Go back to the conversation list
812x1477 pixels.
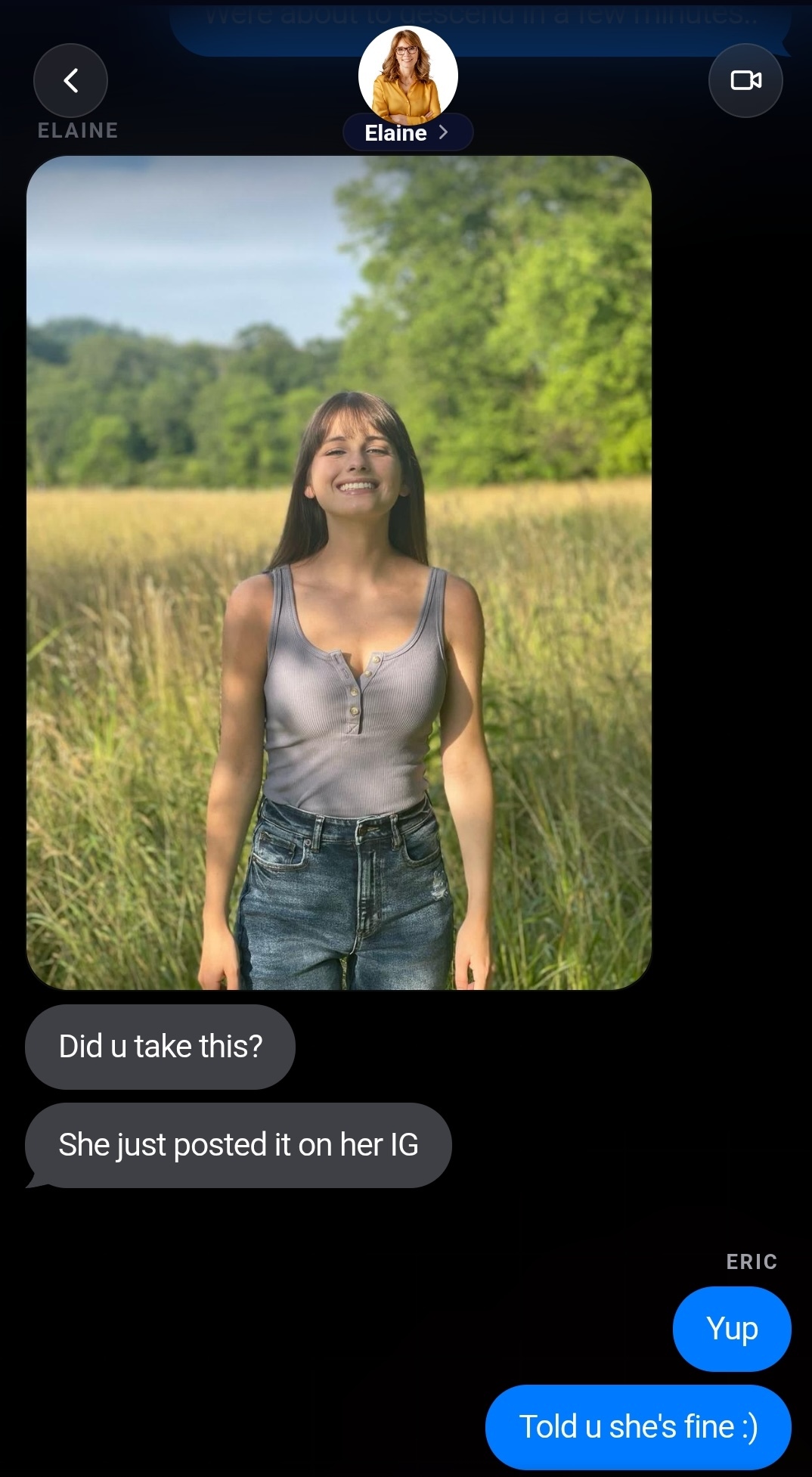pyautogui.click(x=70, y=80)
